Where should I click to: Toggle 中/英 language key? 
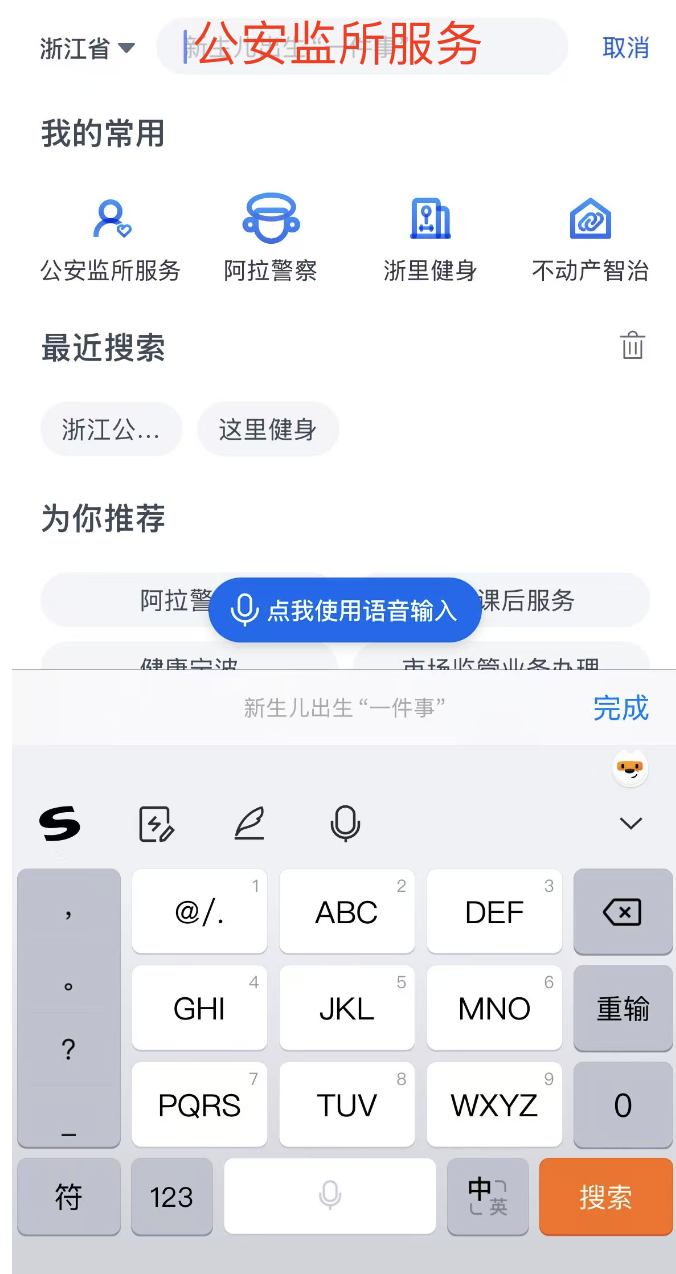(487, 1197)
